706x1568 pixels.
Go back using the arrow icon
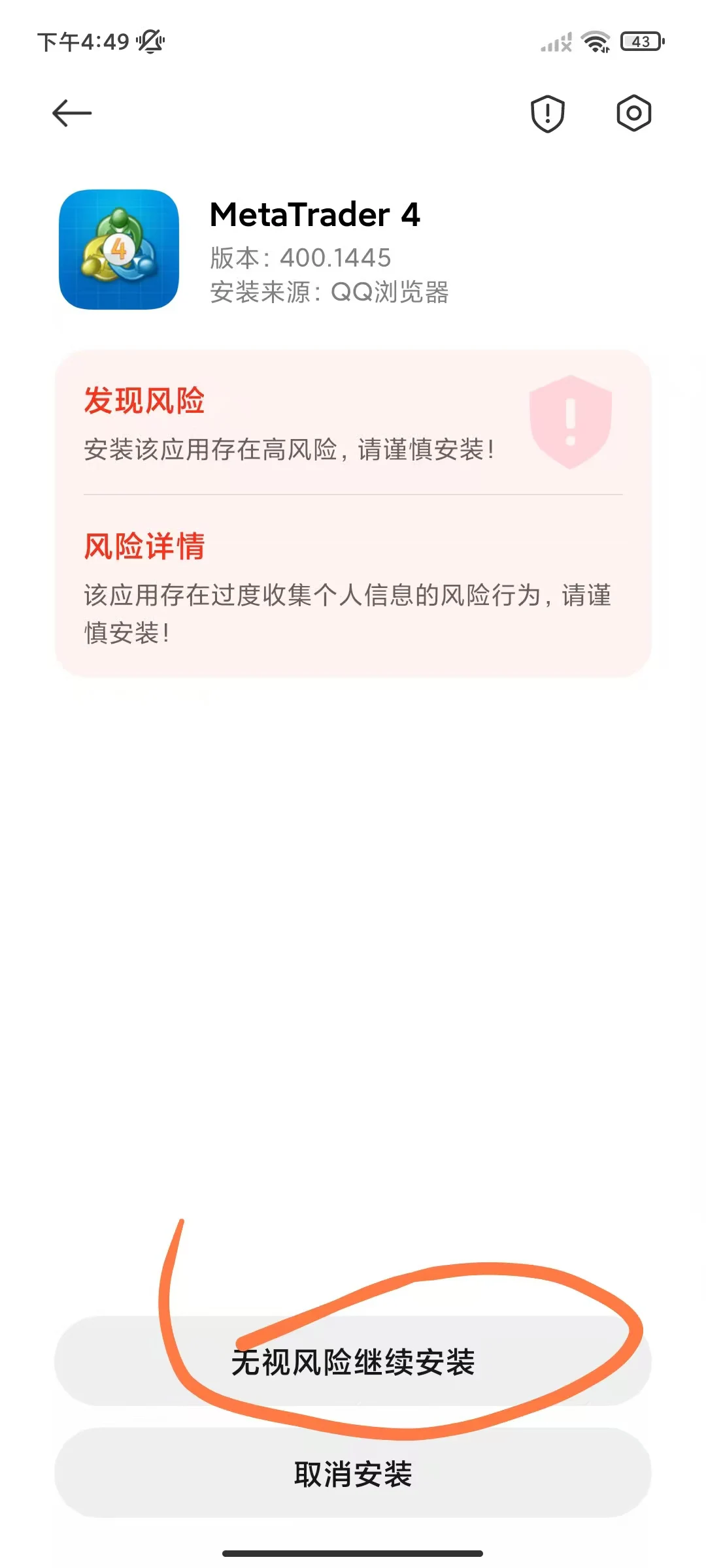pos(72,113)
